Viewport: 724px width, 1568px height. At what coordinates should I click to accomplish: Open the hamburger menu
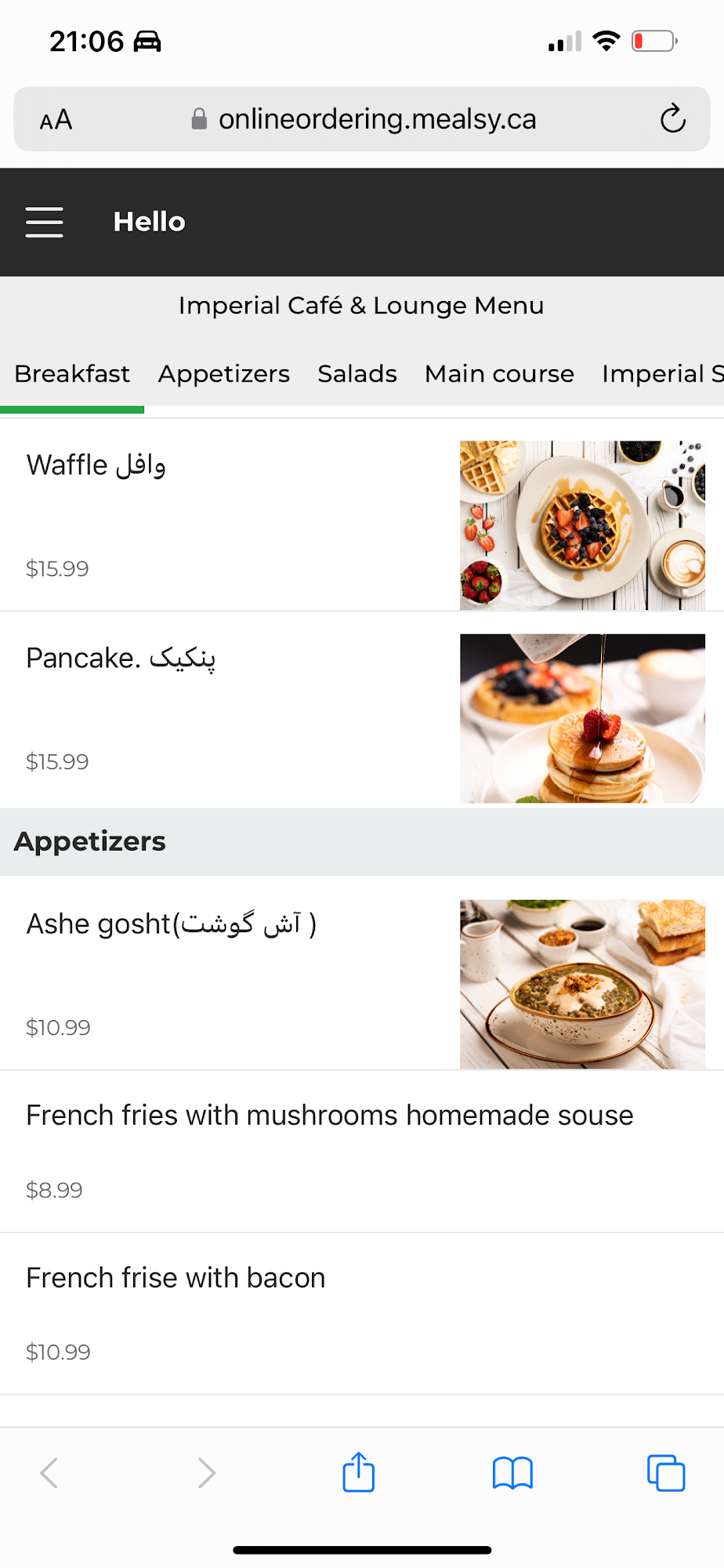pyautogui.click(x=44, y=222)
